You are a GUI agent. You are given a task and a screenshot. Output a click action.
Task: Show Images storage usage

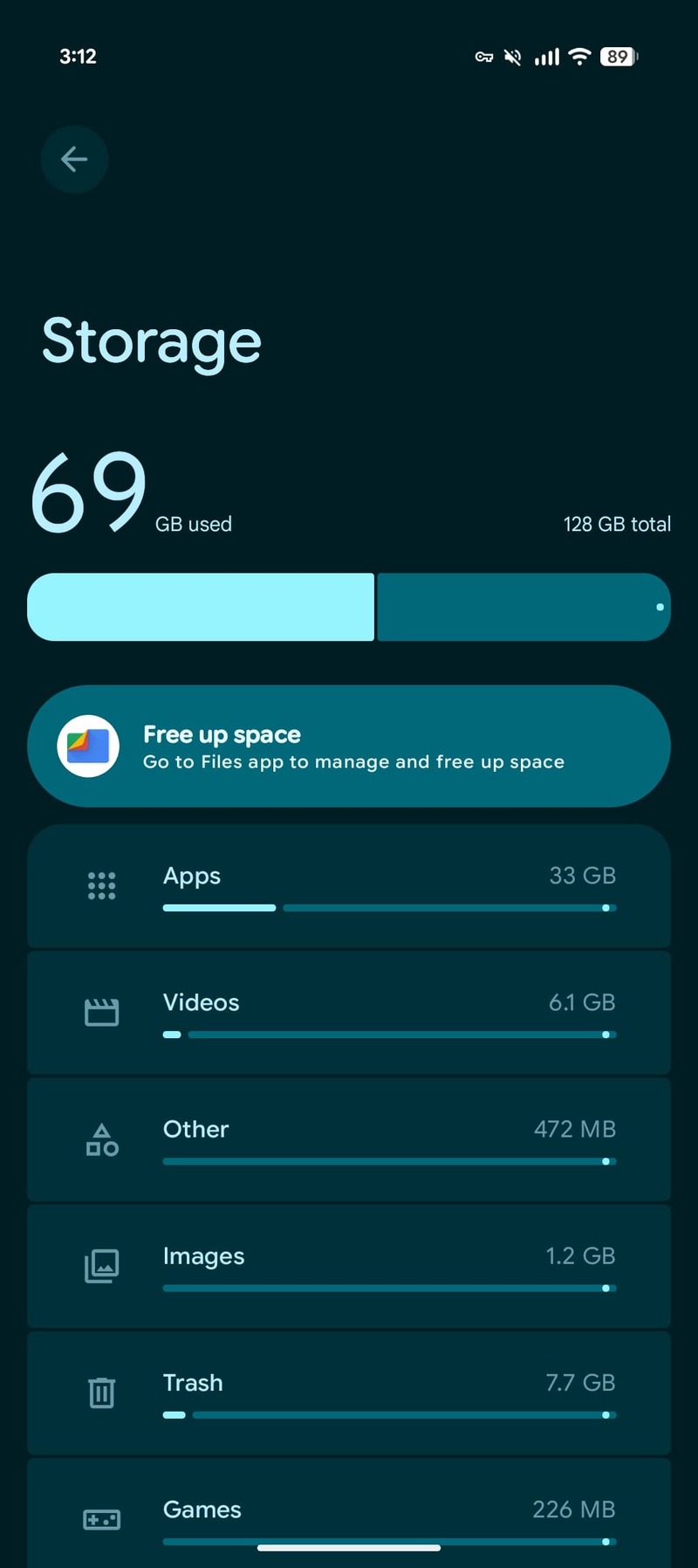[x=349, y=1266]
